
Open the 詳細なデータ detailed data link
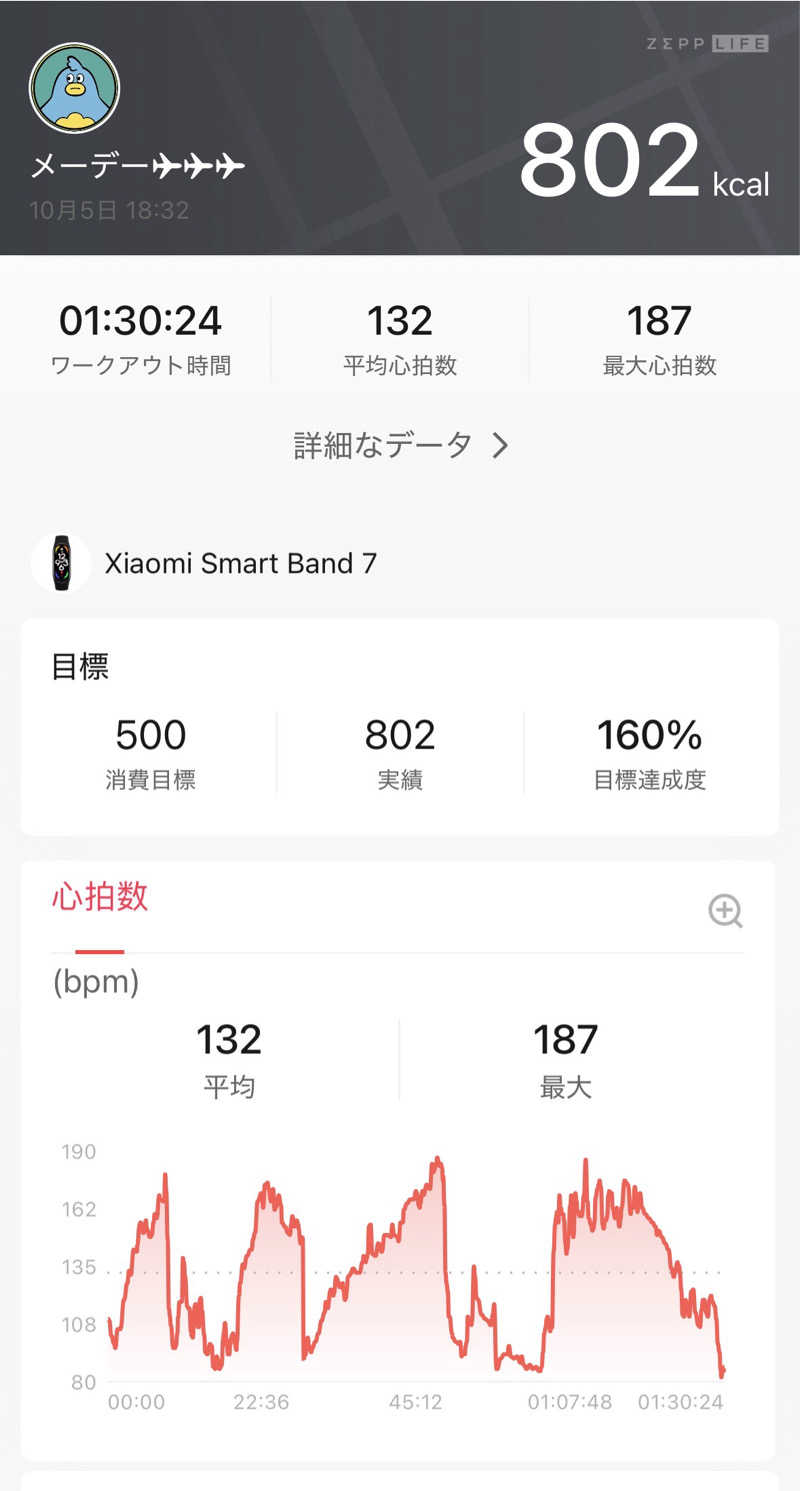[401, 445]
